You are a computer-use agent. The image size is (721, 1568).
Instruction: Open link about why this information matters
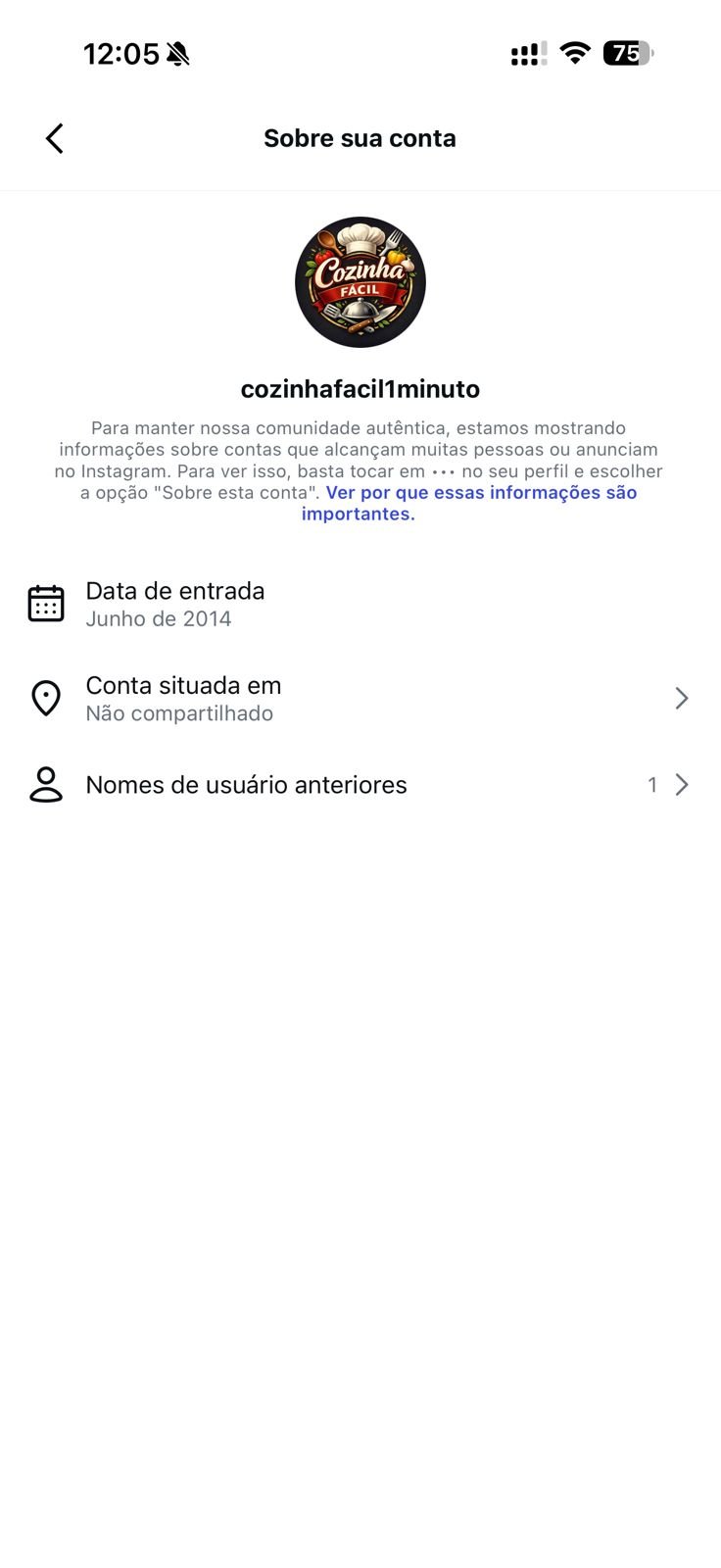(480, 493)
